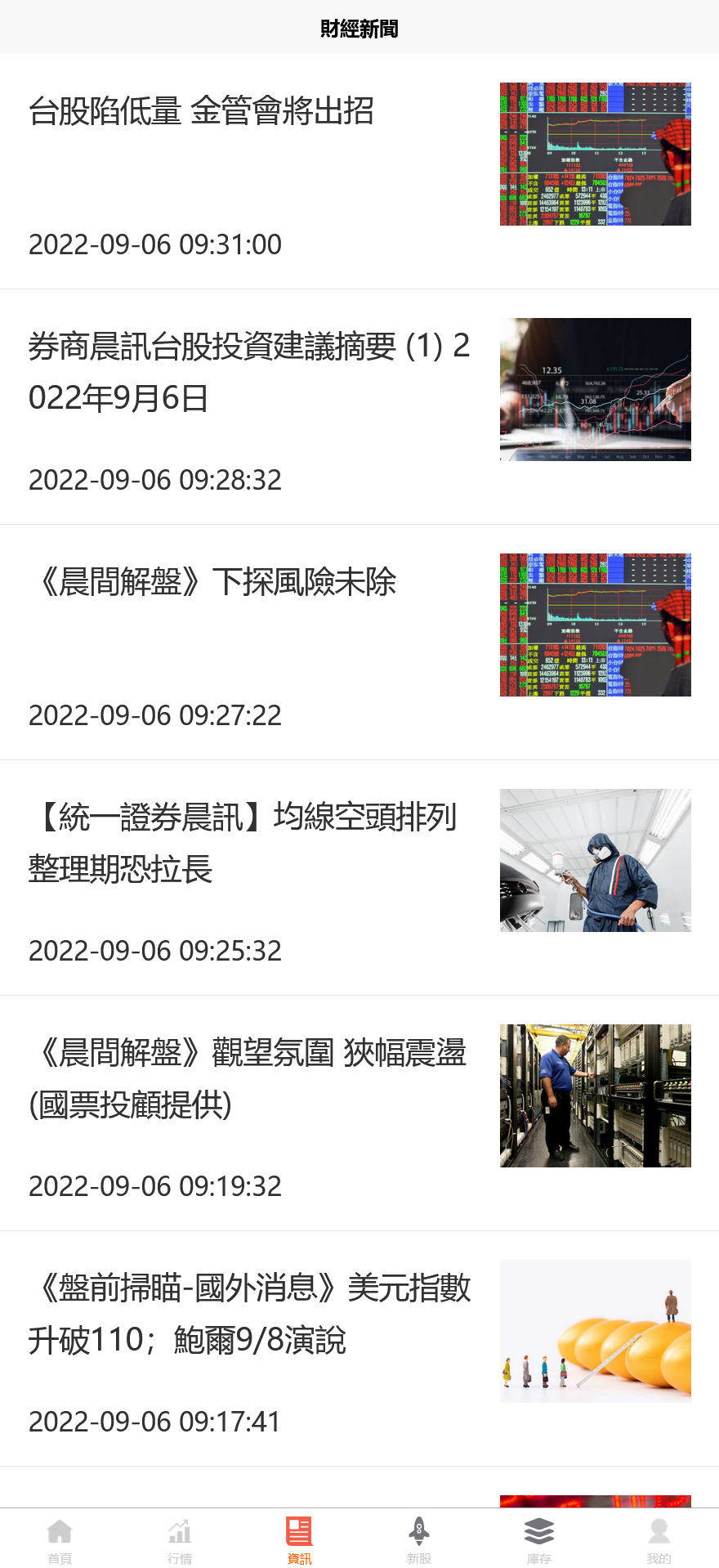Viewport: 719px width, 1568px height.
Task: Tap the golden eggs image thumbnail
Action: [595, 1330]
